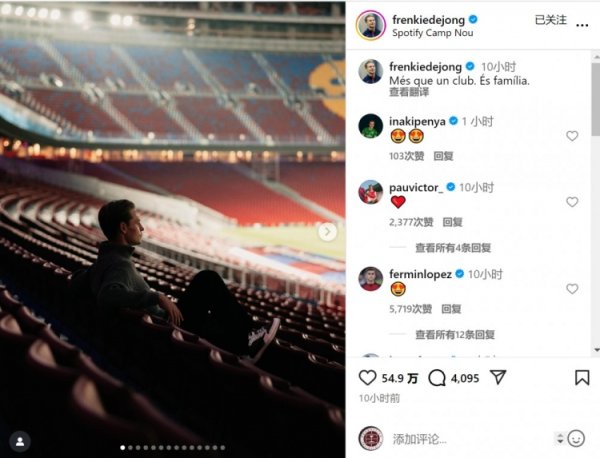View all 4 replies under pauvictor_
The width and height of the screenshot is (600, 458).
point(453,248)
